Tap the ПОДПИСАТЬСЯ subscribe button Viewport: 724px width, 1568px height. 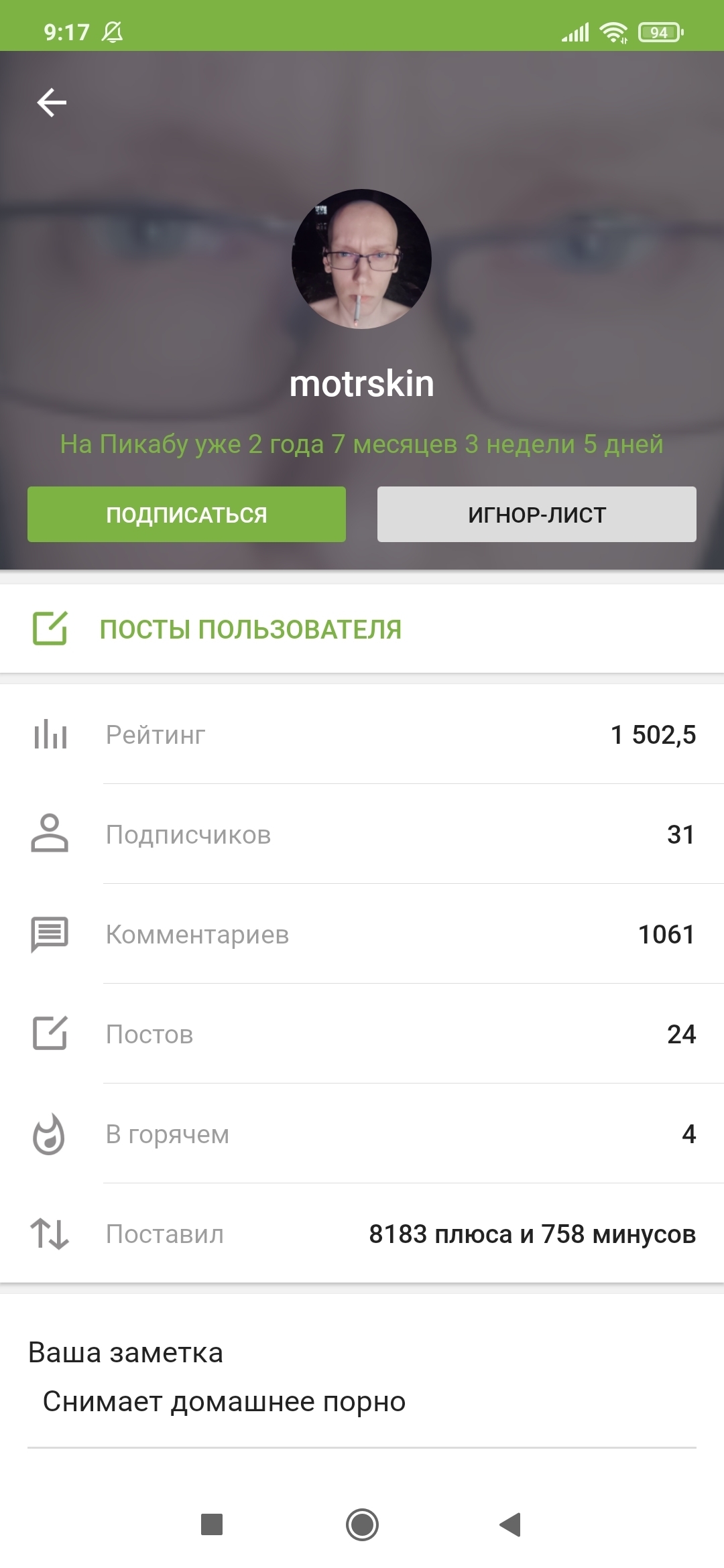coord(186,515)
